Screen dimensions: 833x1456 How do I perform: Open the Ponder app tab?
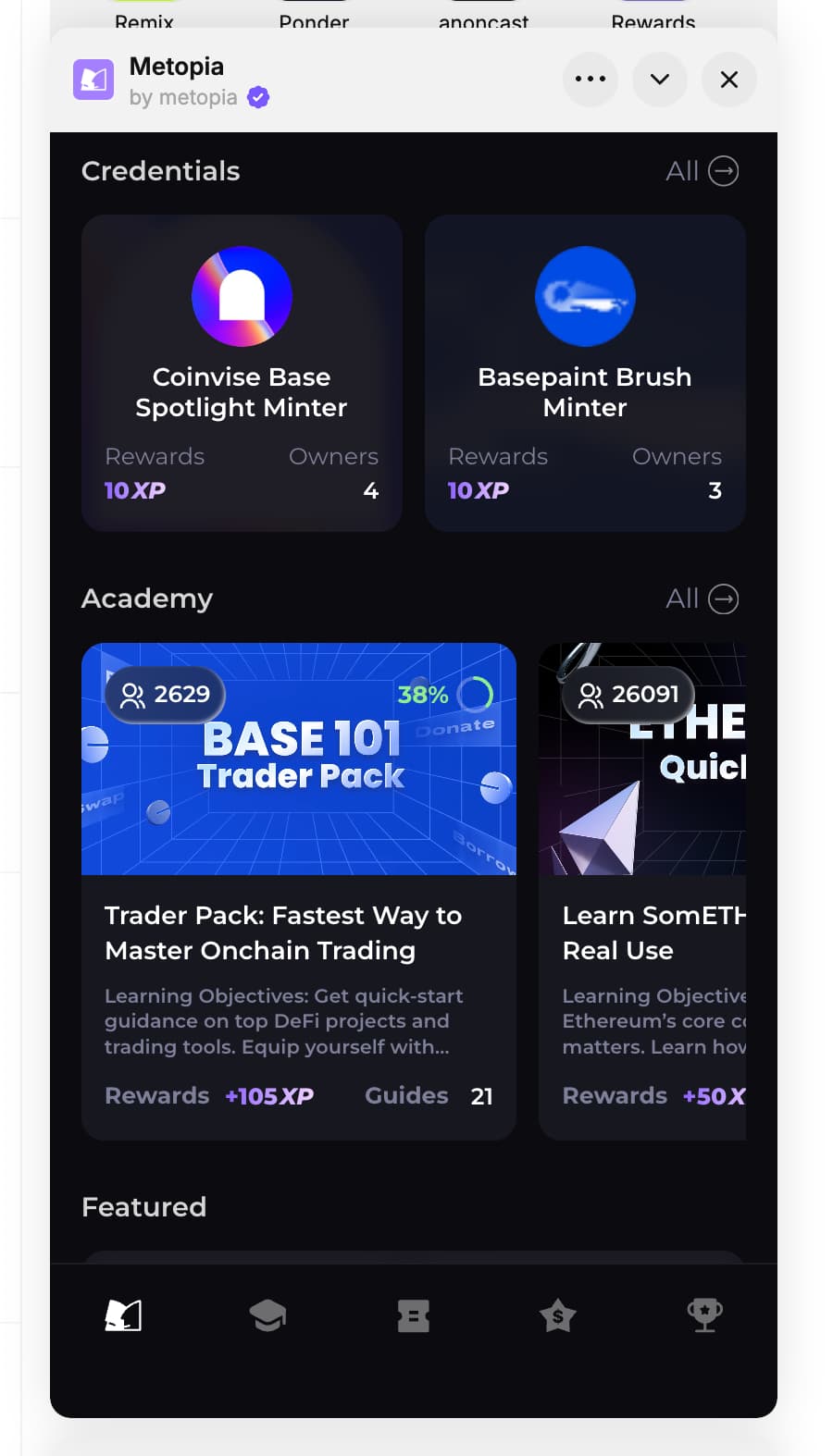click(x=313, y=20)
